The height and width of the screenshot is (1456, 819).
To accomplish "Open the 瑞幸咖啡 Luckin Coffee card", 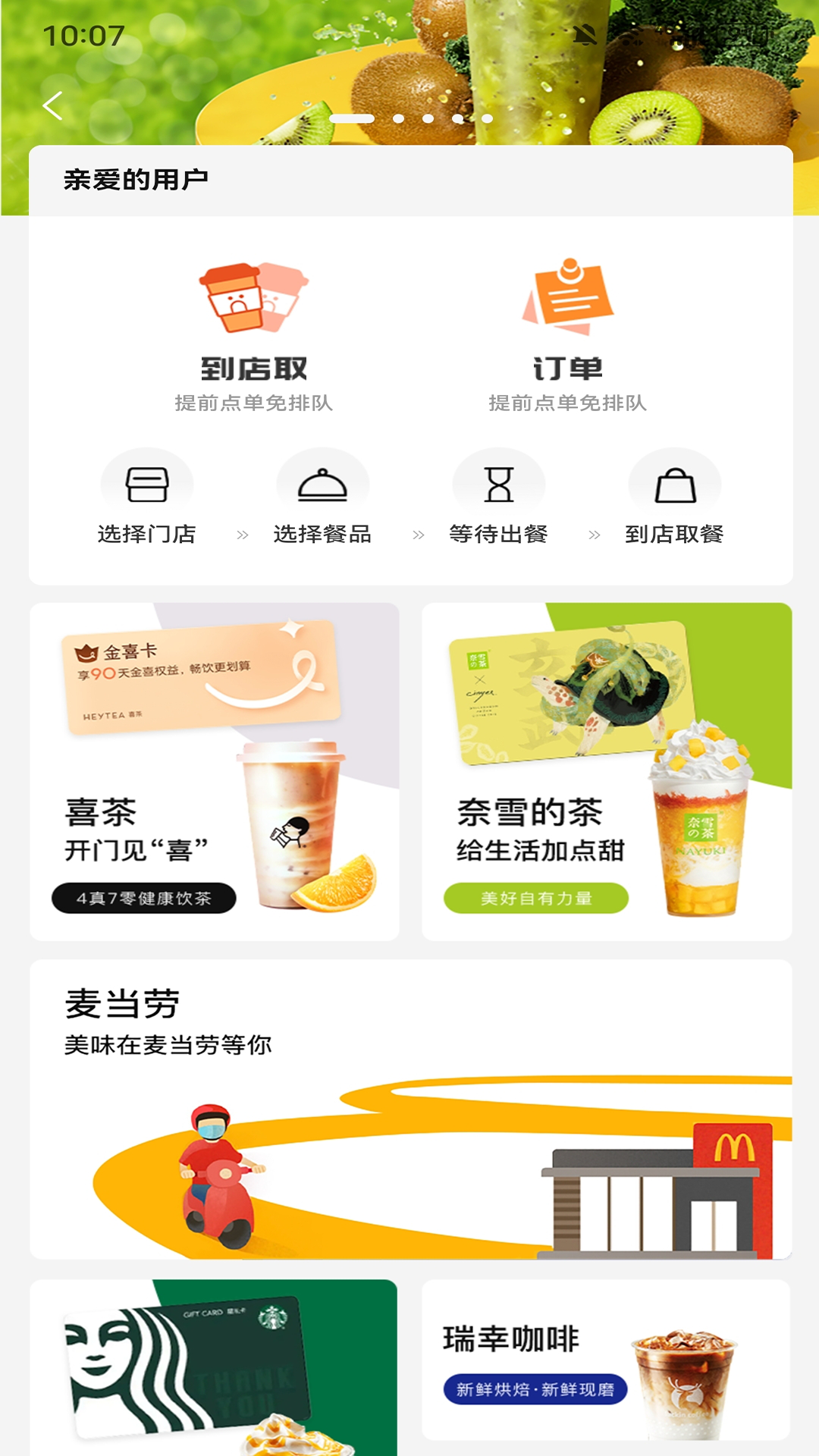I will pos(606,1360).
